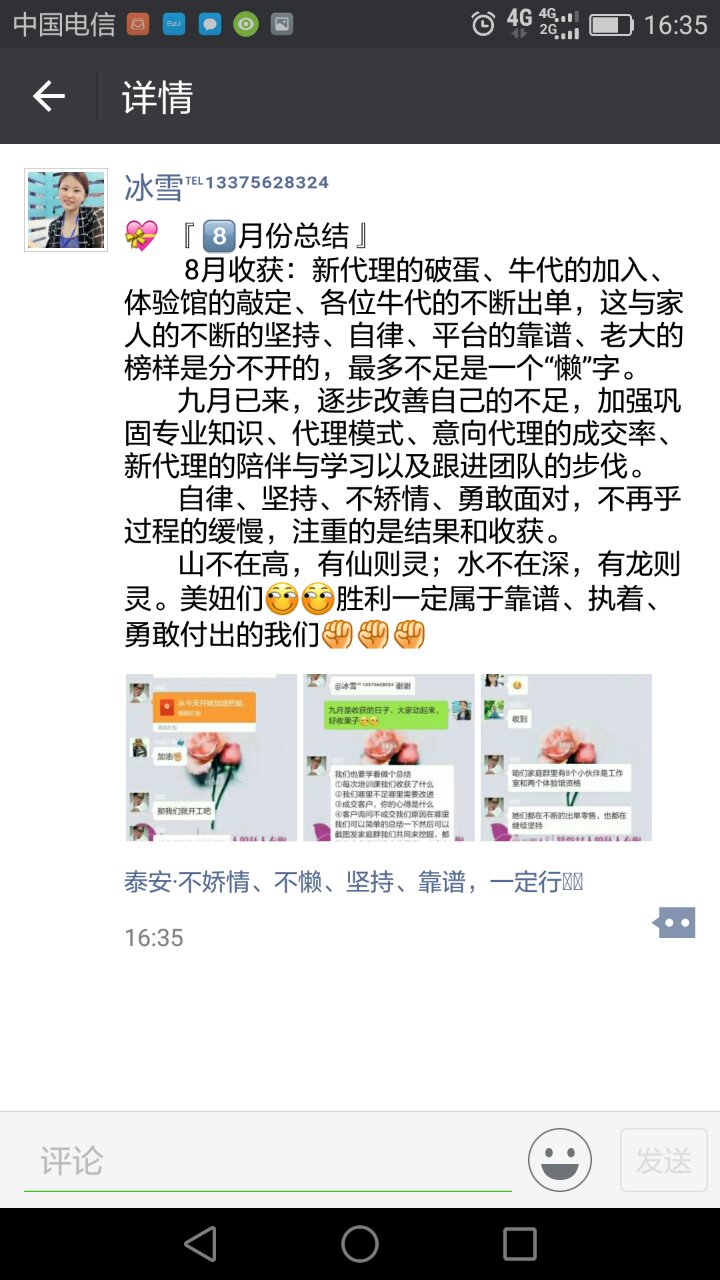720x1280 pixels.
Task: Go back from the 详情 page
Action: pyautogui.click(x=48, y=97)
